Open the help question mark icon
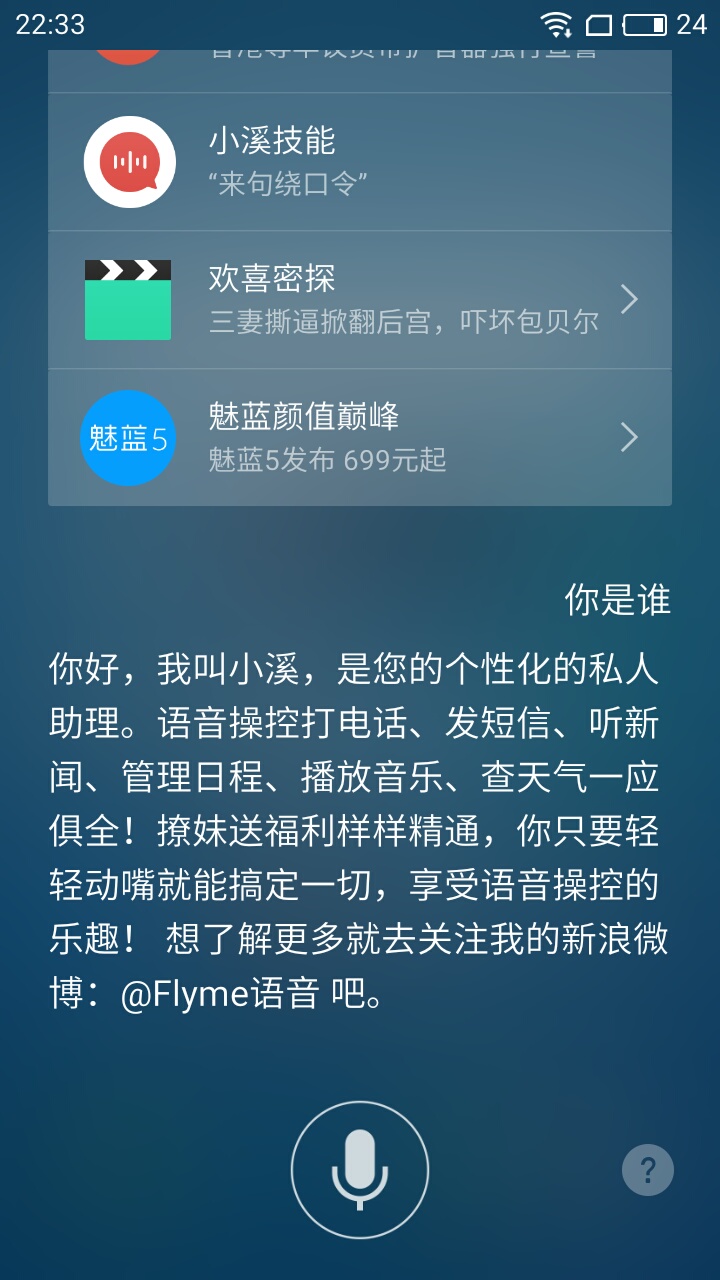Image resolution: width=720 pixels, height=1280 pixels. 647,1169
